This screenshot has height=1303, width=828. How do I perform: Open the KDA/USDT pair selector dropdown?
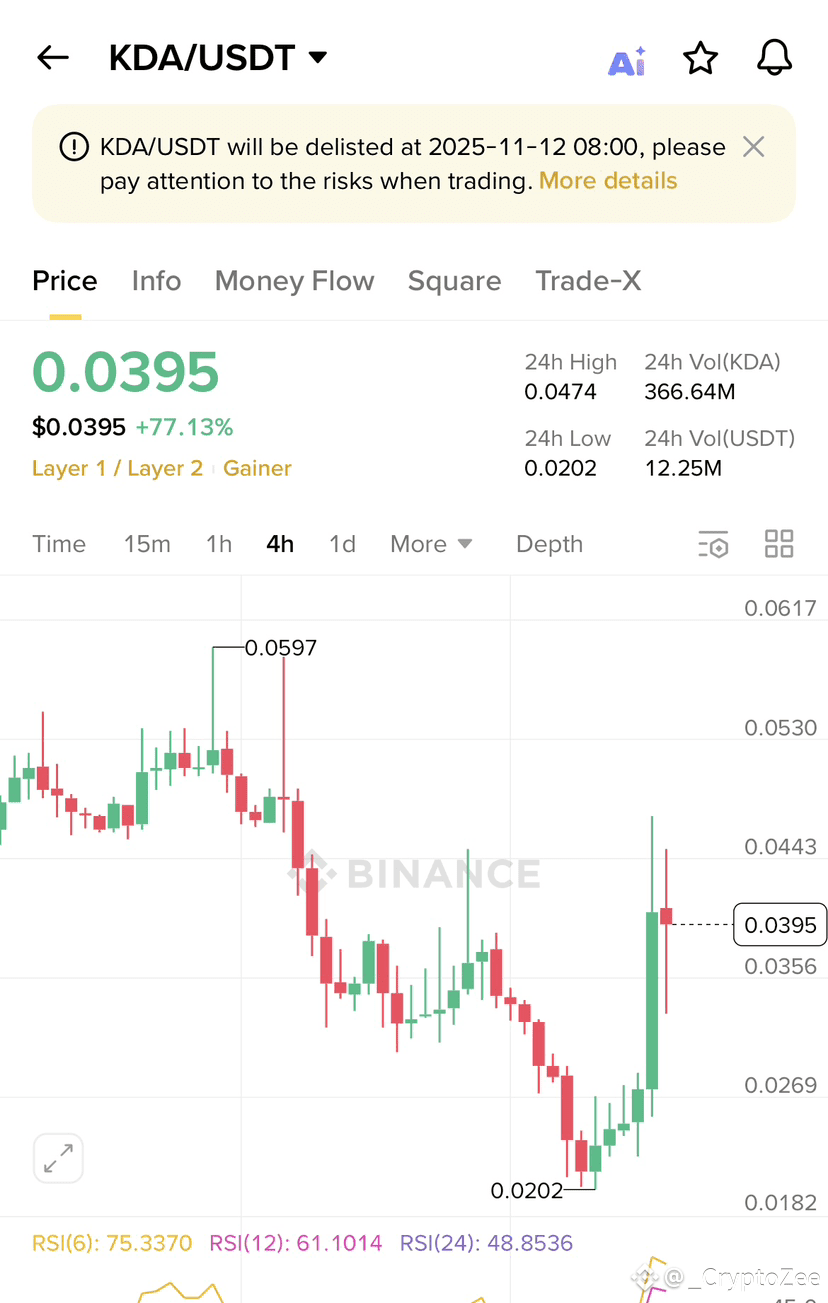point(316,57)
